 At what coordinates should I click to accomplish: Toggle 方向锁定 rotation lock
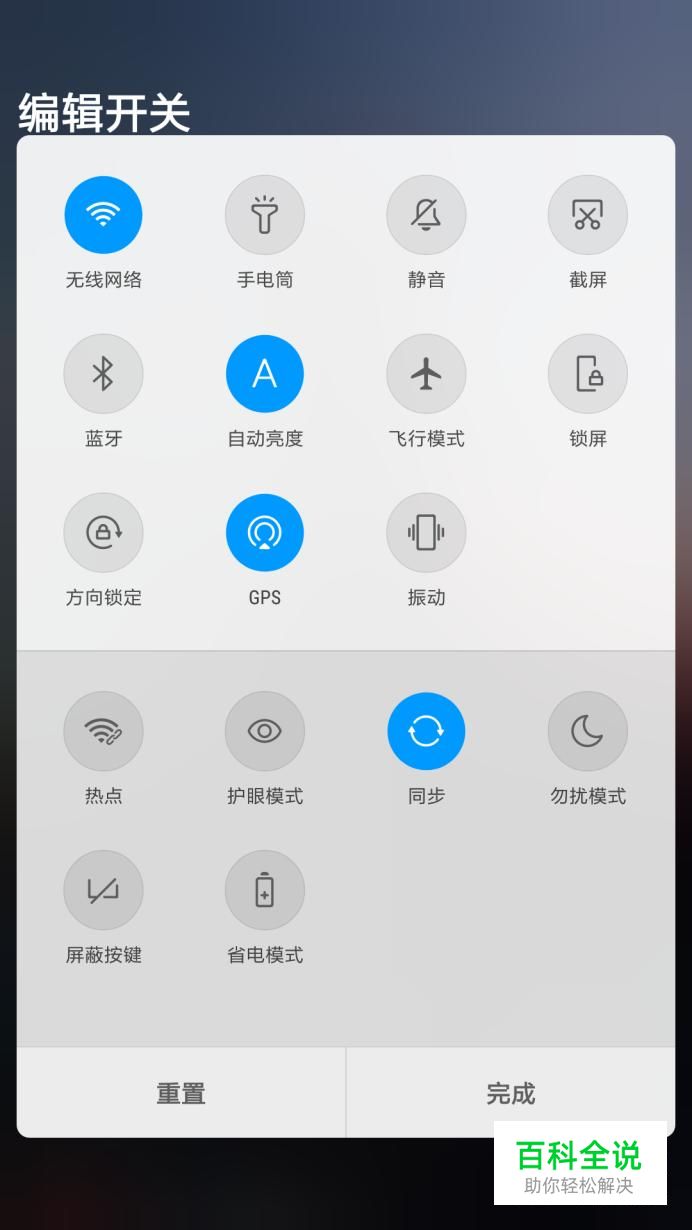[x=103, y=533]
